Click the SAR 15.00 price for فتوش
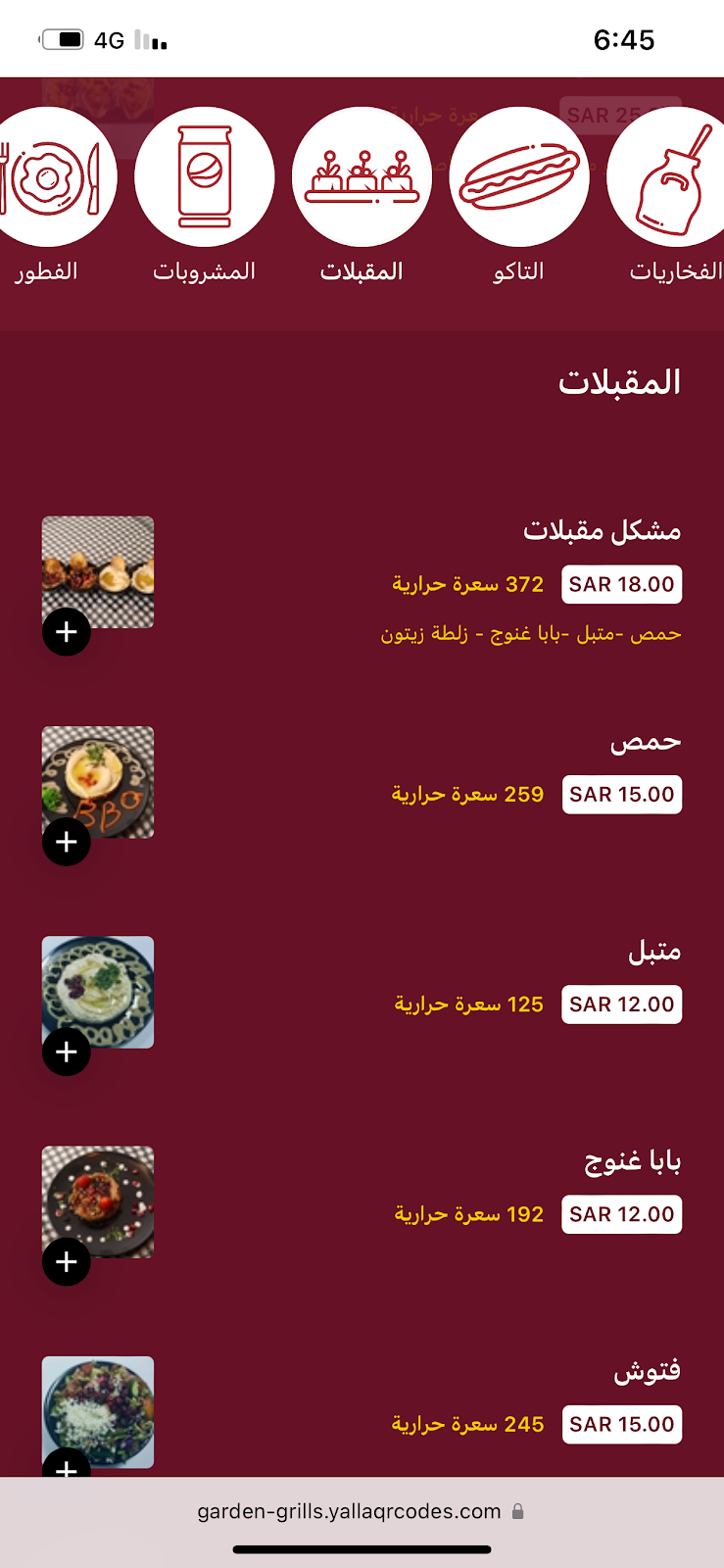This screenshot has height=1568, width=724. pyautogui.click(x=621, y=1424)
